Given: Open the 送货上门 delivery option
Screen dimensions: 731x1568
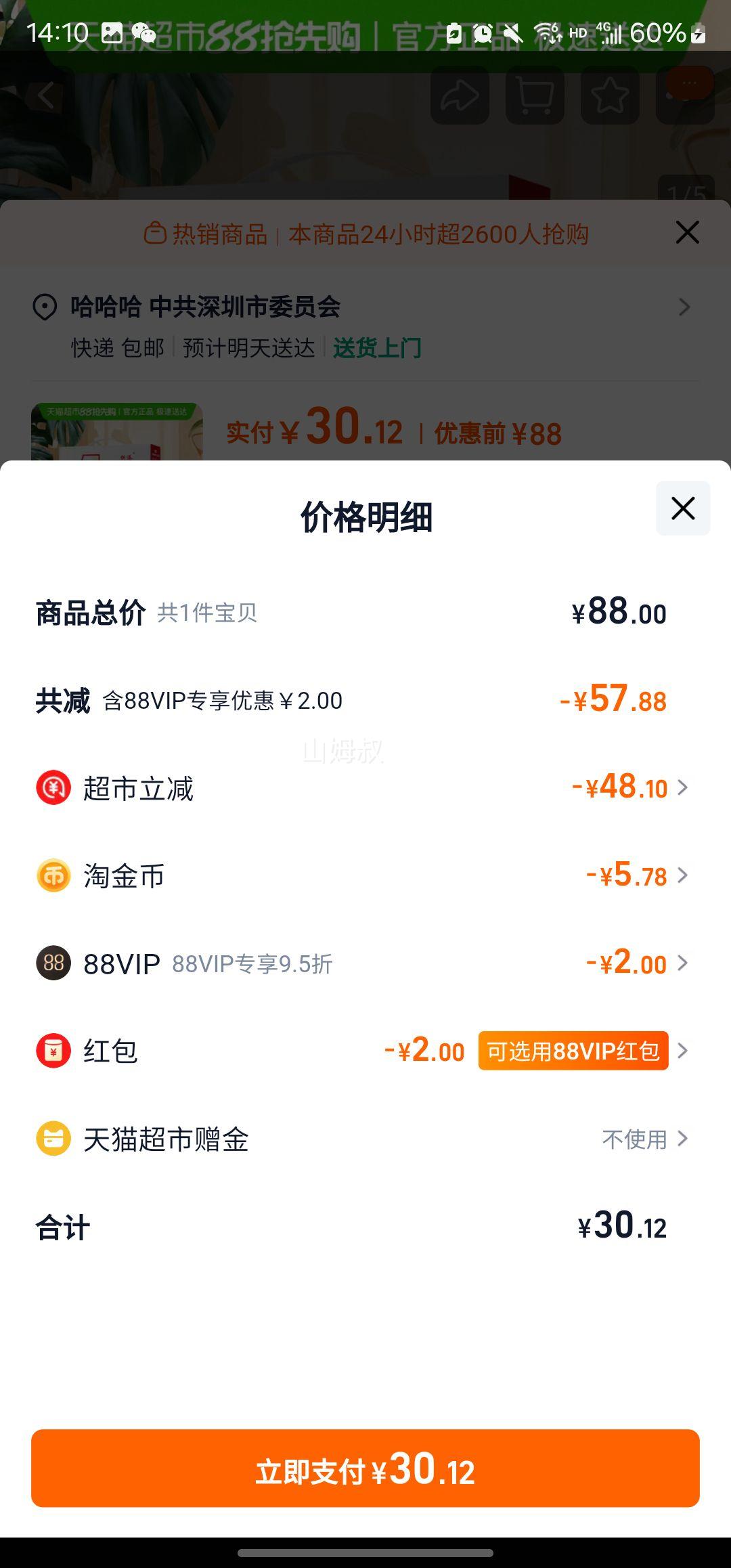Looking at the screenshot, I should 376,347.
